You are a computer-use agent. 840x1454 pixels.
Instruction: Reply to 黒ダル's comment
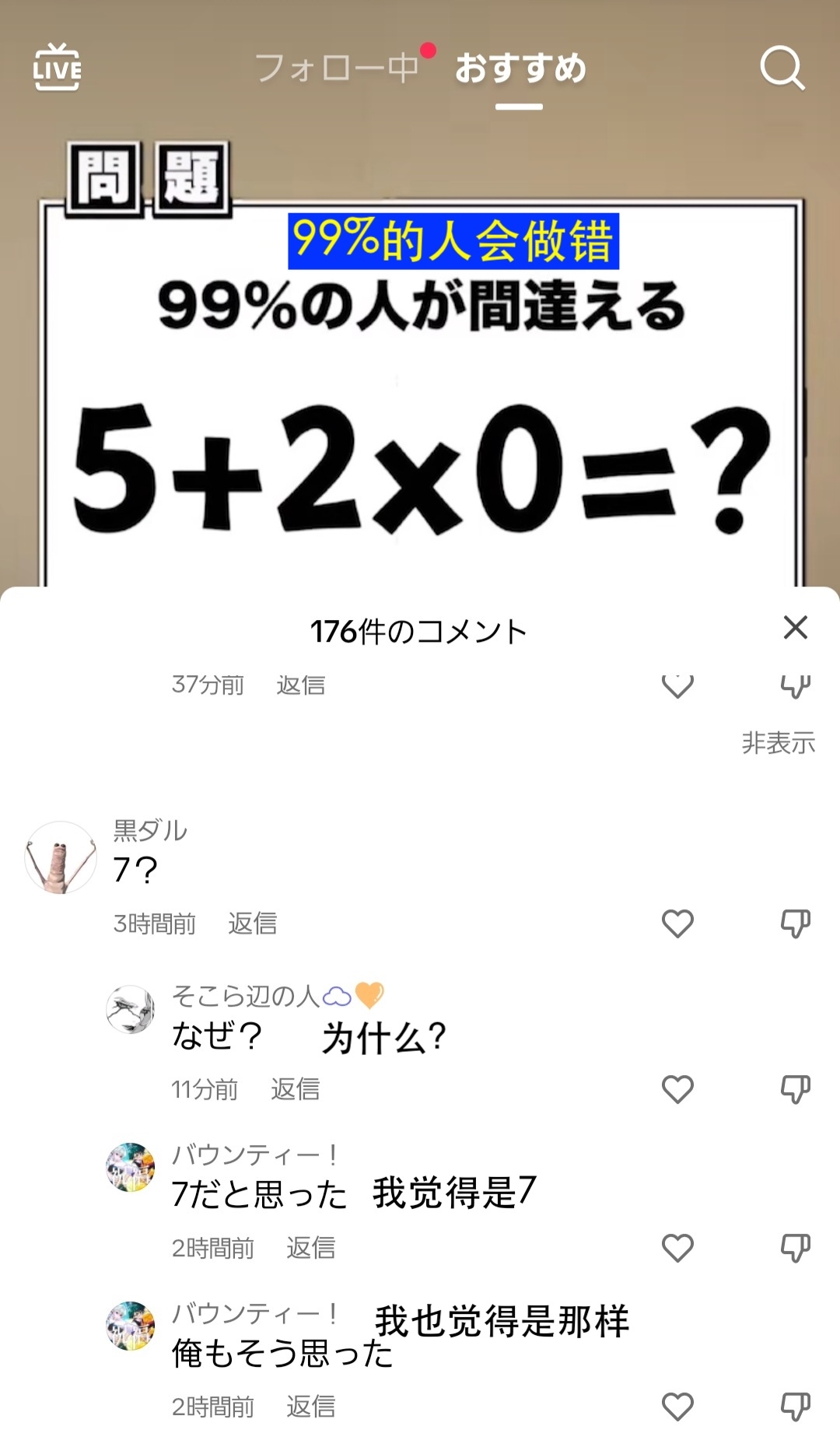coord(252,923)
